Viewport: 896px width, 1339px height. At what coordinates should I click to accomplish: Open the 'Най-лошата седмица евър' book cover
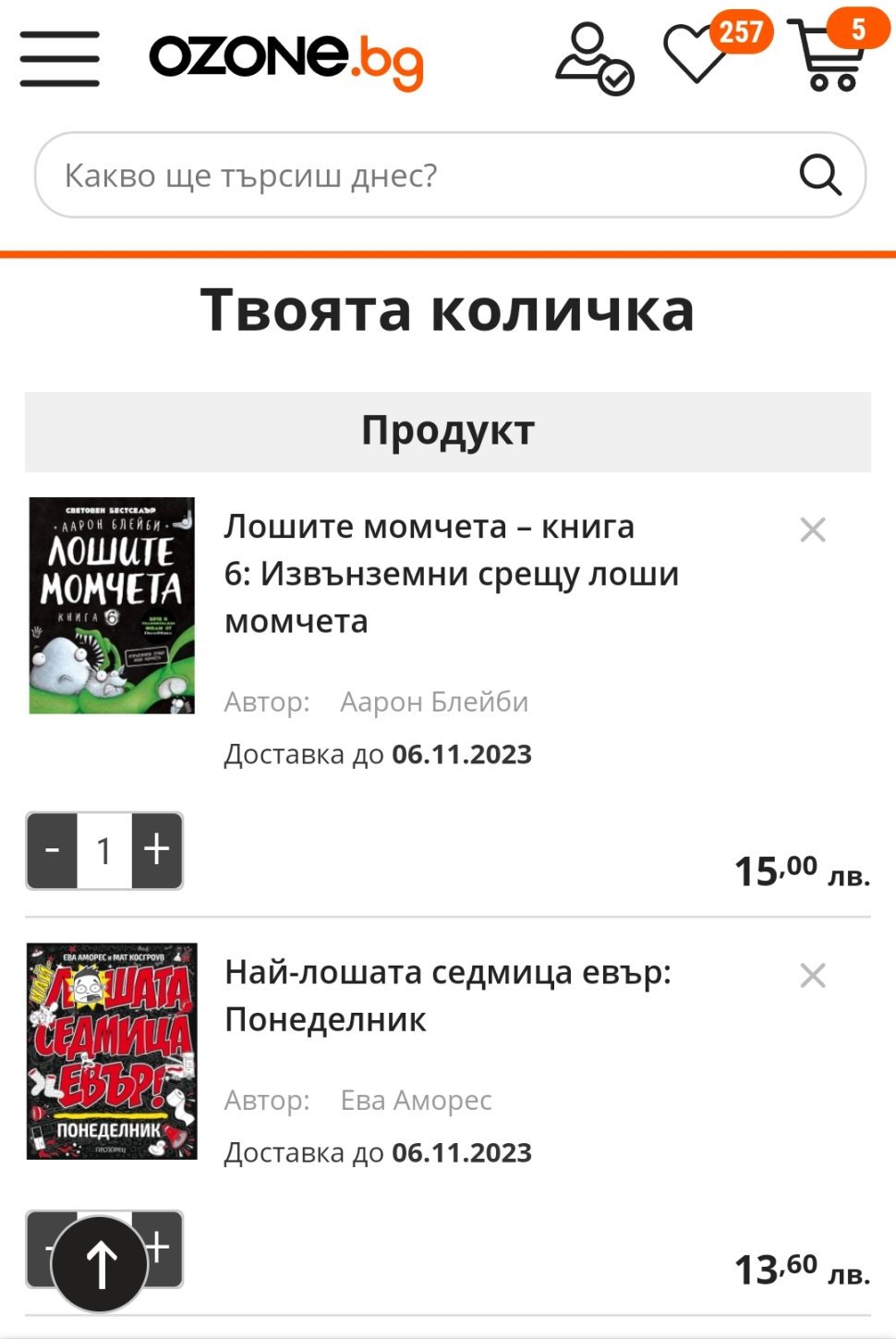coord(112,1051)
